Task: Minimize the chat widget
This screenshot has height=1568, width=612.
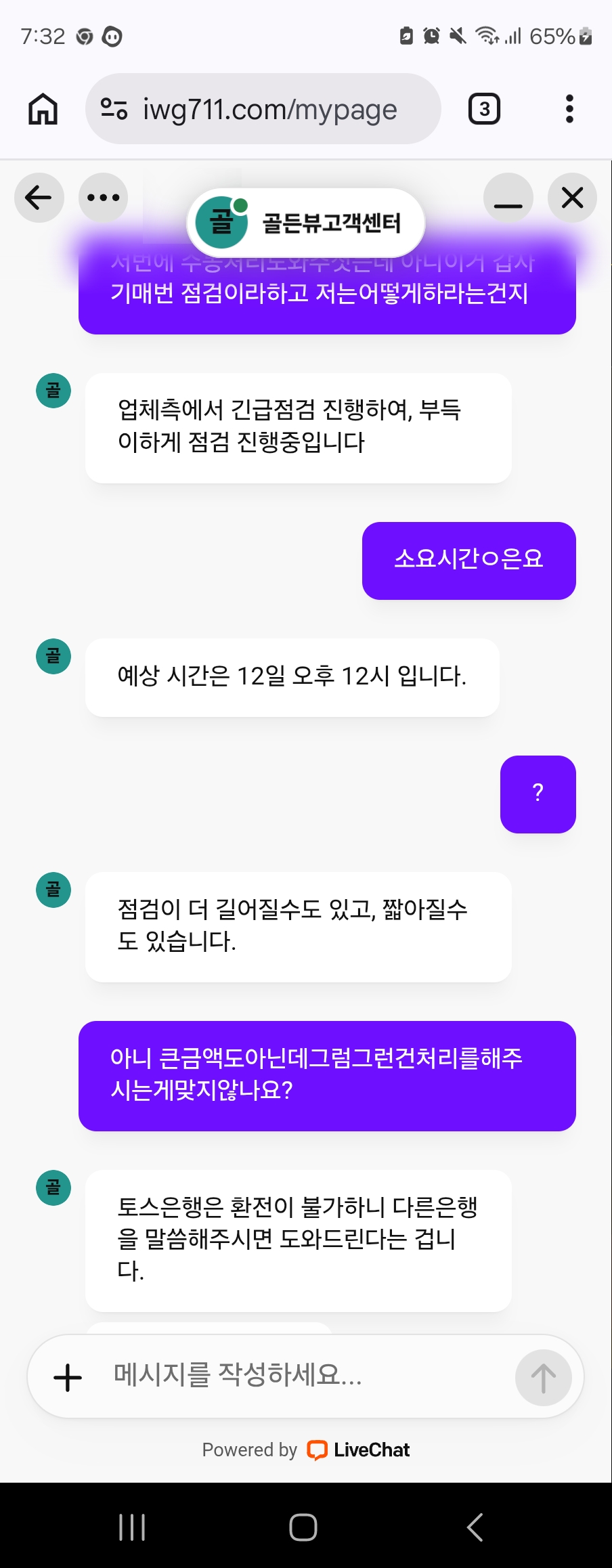Action: (506, 198)
